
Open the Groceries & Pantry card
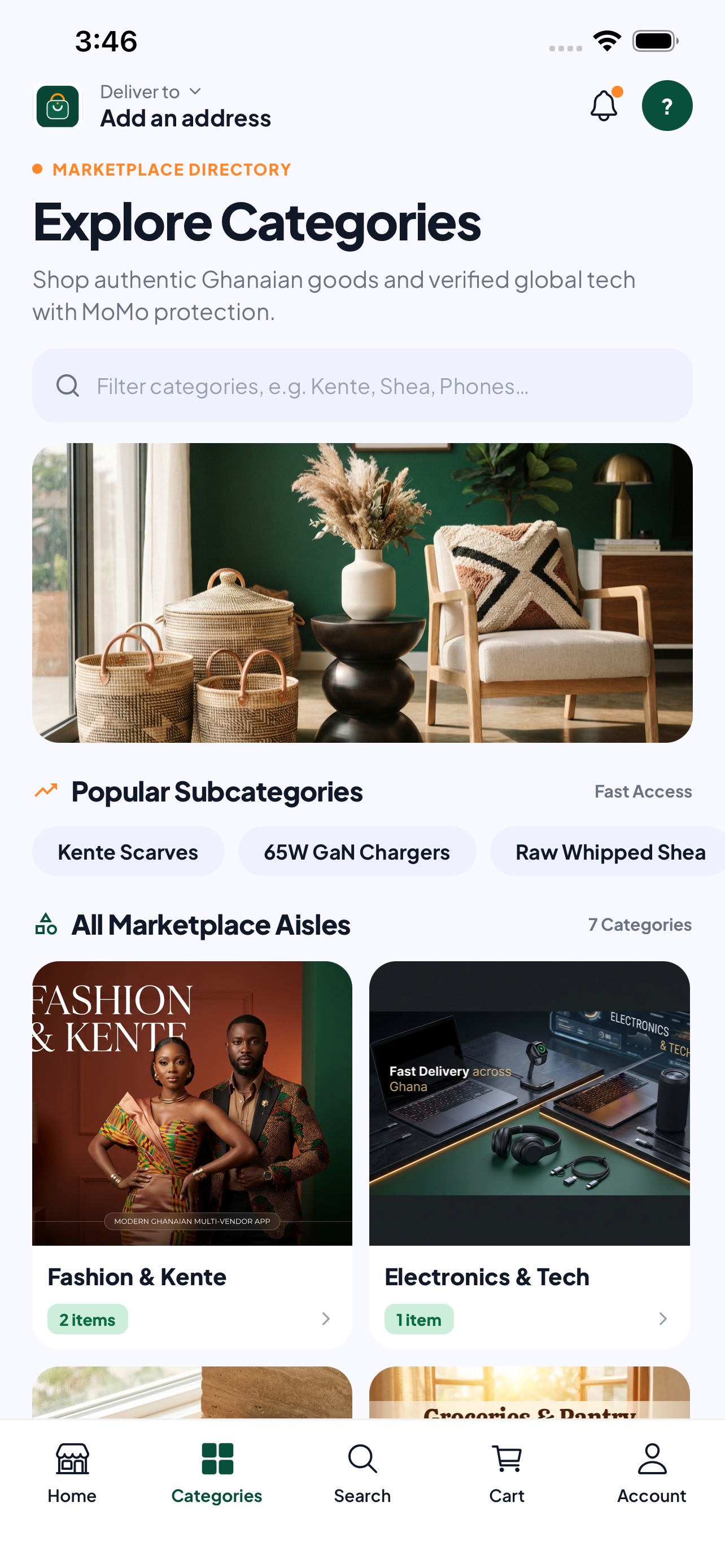click(x=529, y=1392)
